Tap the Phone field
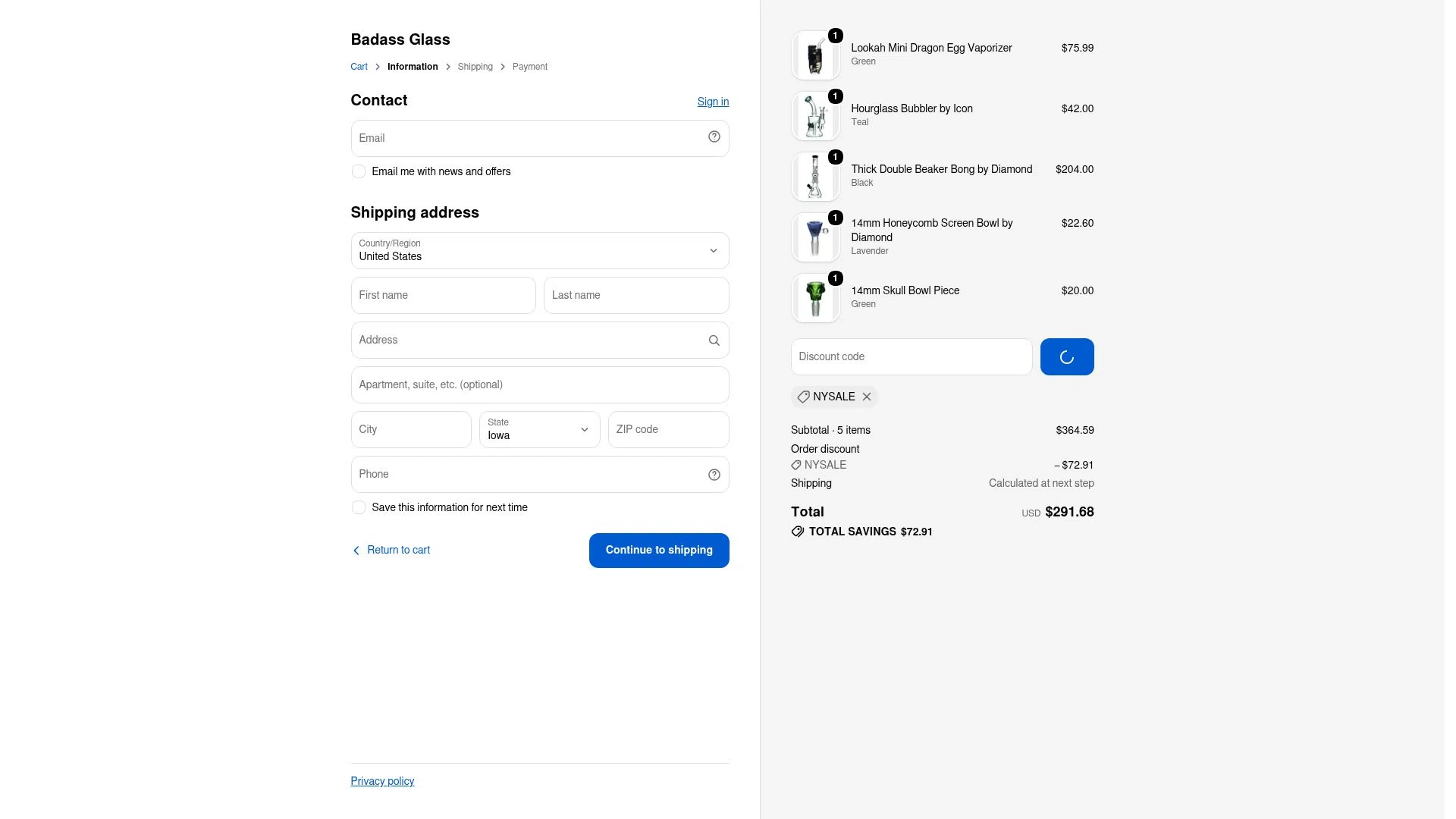The image size is (1456, 819). 539,475
